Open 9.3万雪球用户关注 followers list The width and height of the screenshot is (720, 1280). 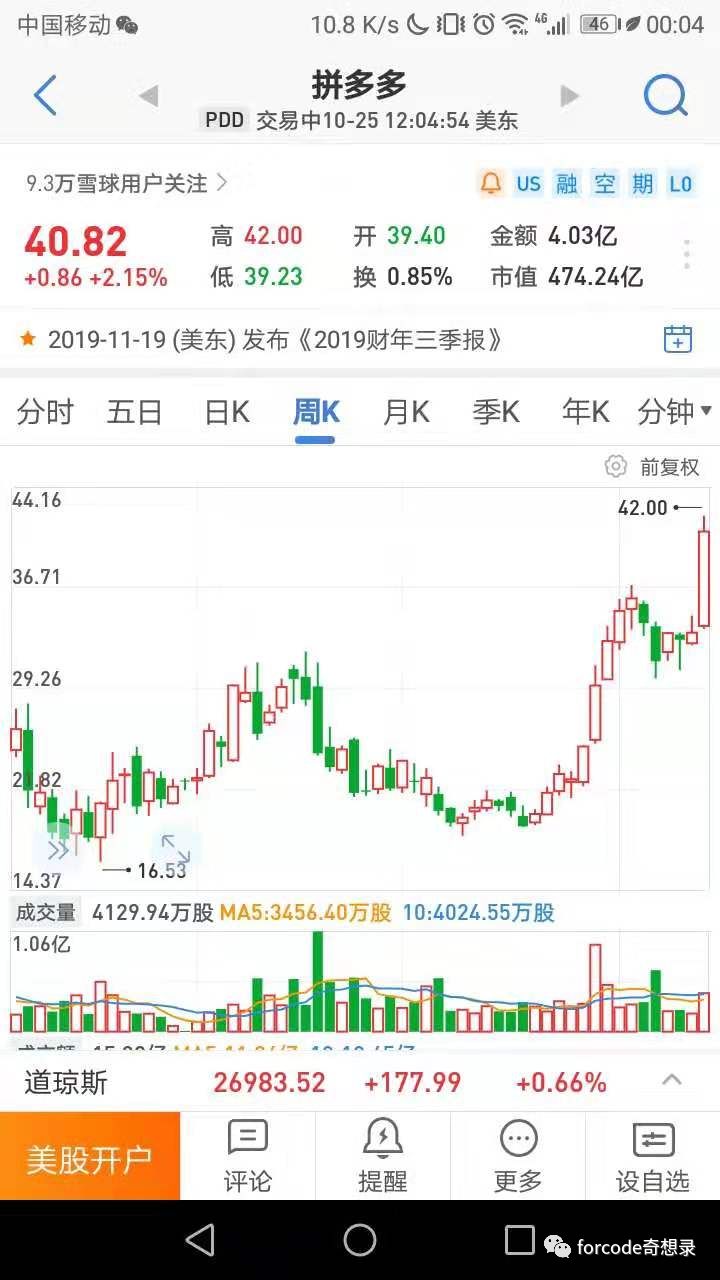[127, 183]
